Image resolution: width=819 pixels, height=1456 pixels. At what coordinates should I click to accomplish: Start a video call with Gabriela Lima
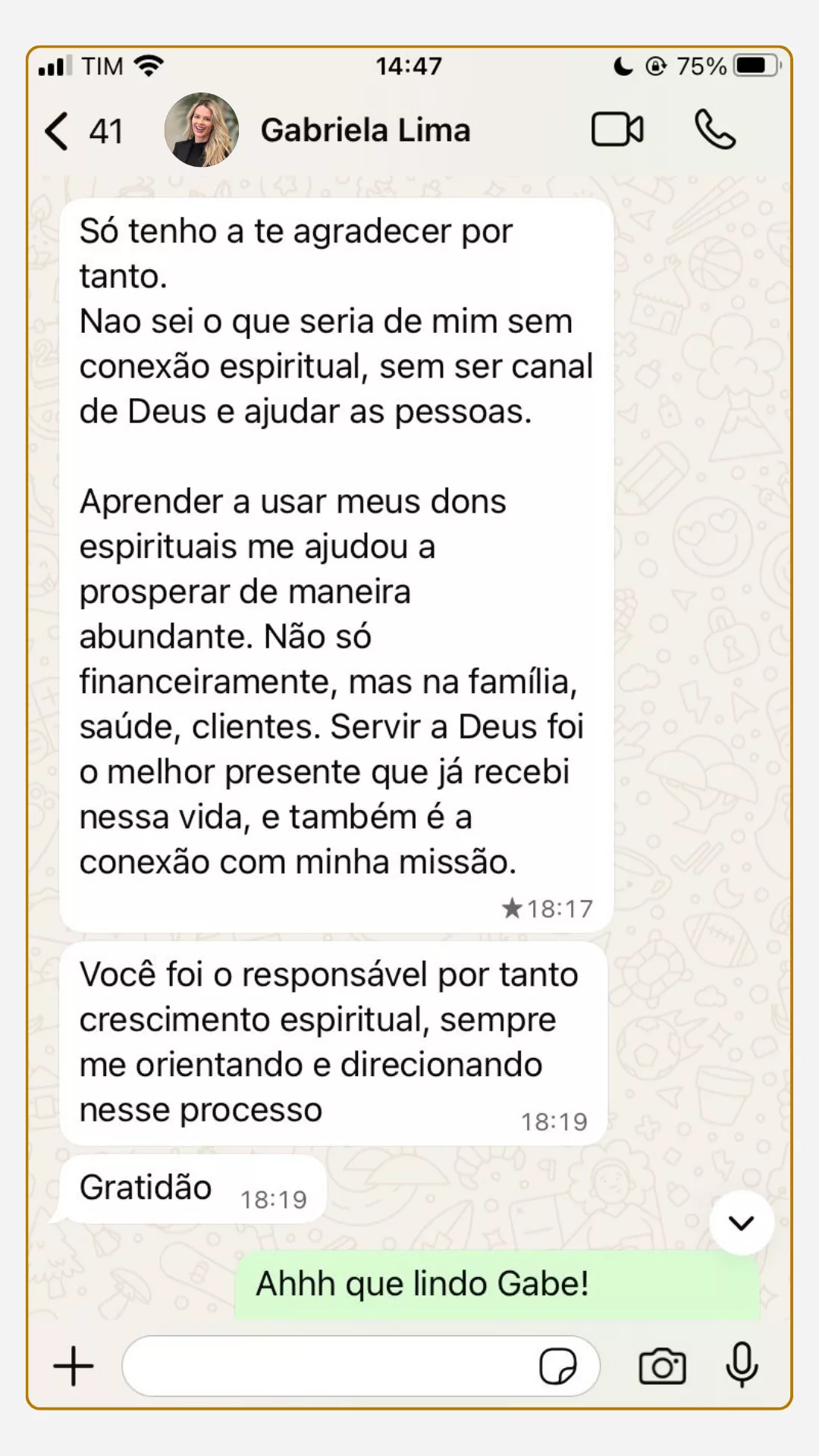pos(617,130)
